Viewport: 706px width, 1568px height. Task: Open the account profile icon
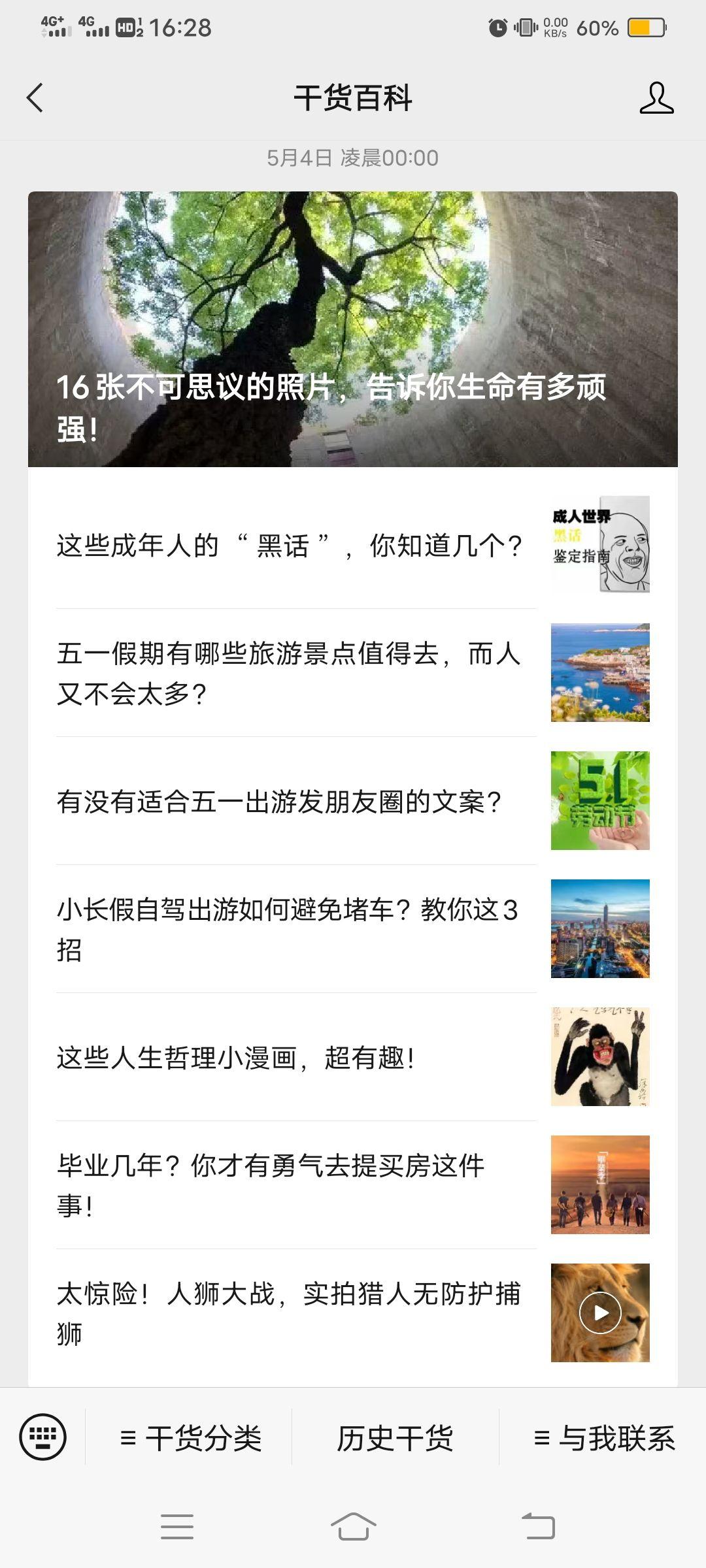tap(656, 98)
